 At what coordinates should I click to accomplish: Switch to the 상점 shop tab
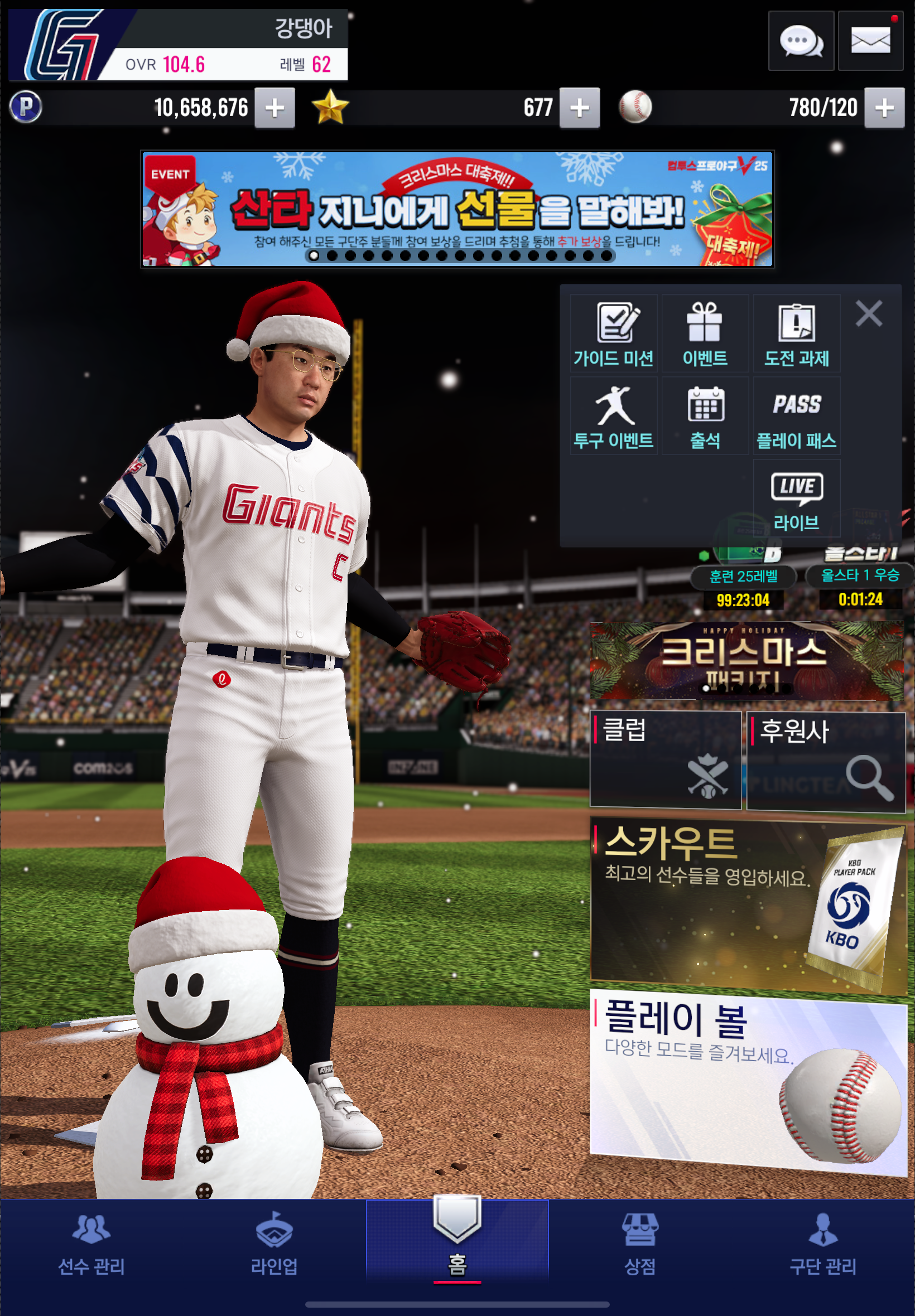point(640,1244)
